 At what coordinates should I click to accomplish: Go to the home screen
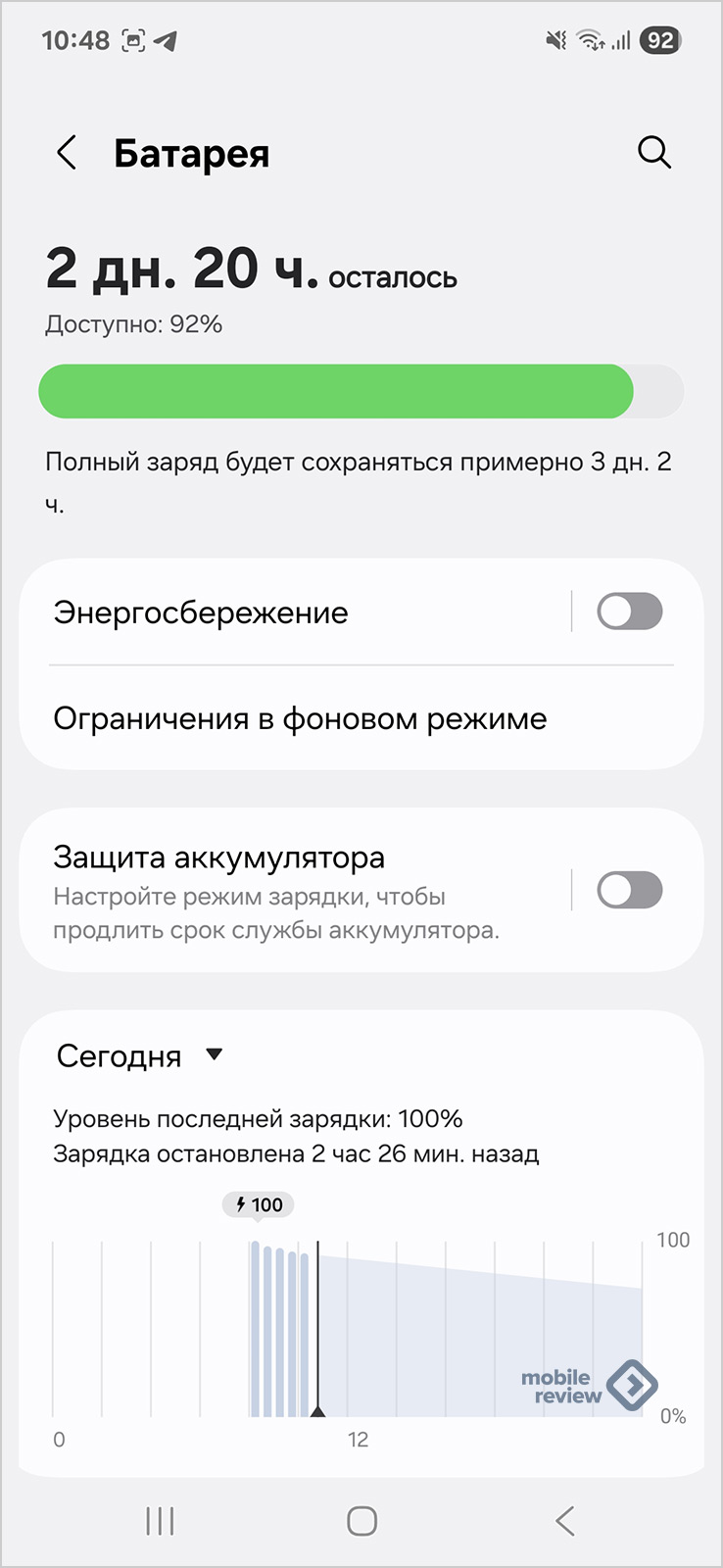coord(361,1521)
